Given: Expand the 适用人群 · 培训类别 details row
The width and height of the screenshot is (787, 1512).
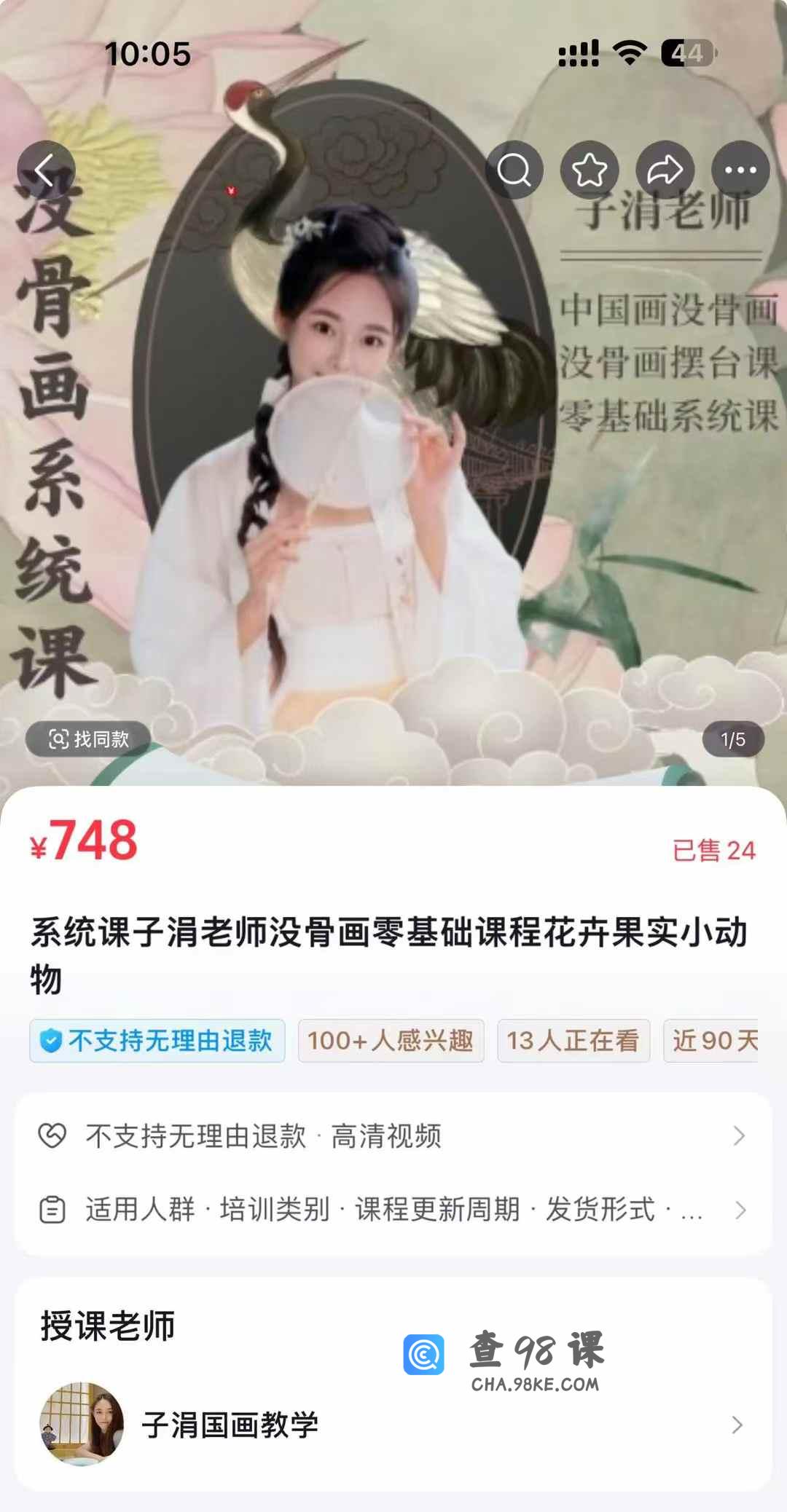Looking at the screenshot, I should (393, 1210).
